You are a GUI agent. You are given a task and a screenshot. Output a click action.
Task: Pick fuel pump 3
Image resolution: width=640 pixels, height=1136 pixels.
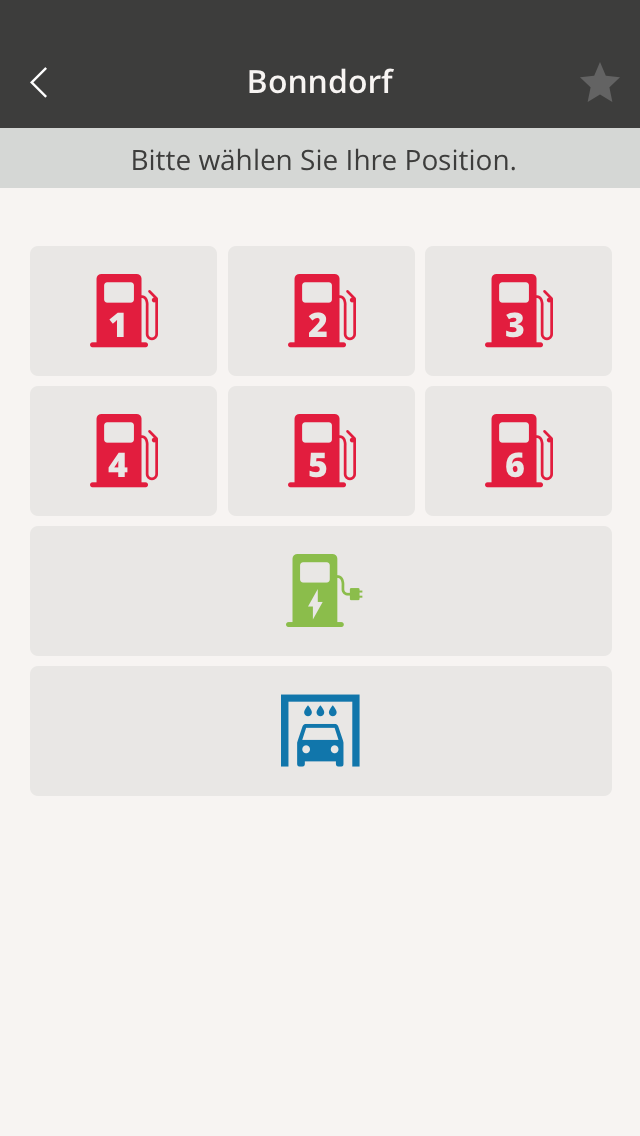pyautogui.click(x=518, y=311)
